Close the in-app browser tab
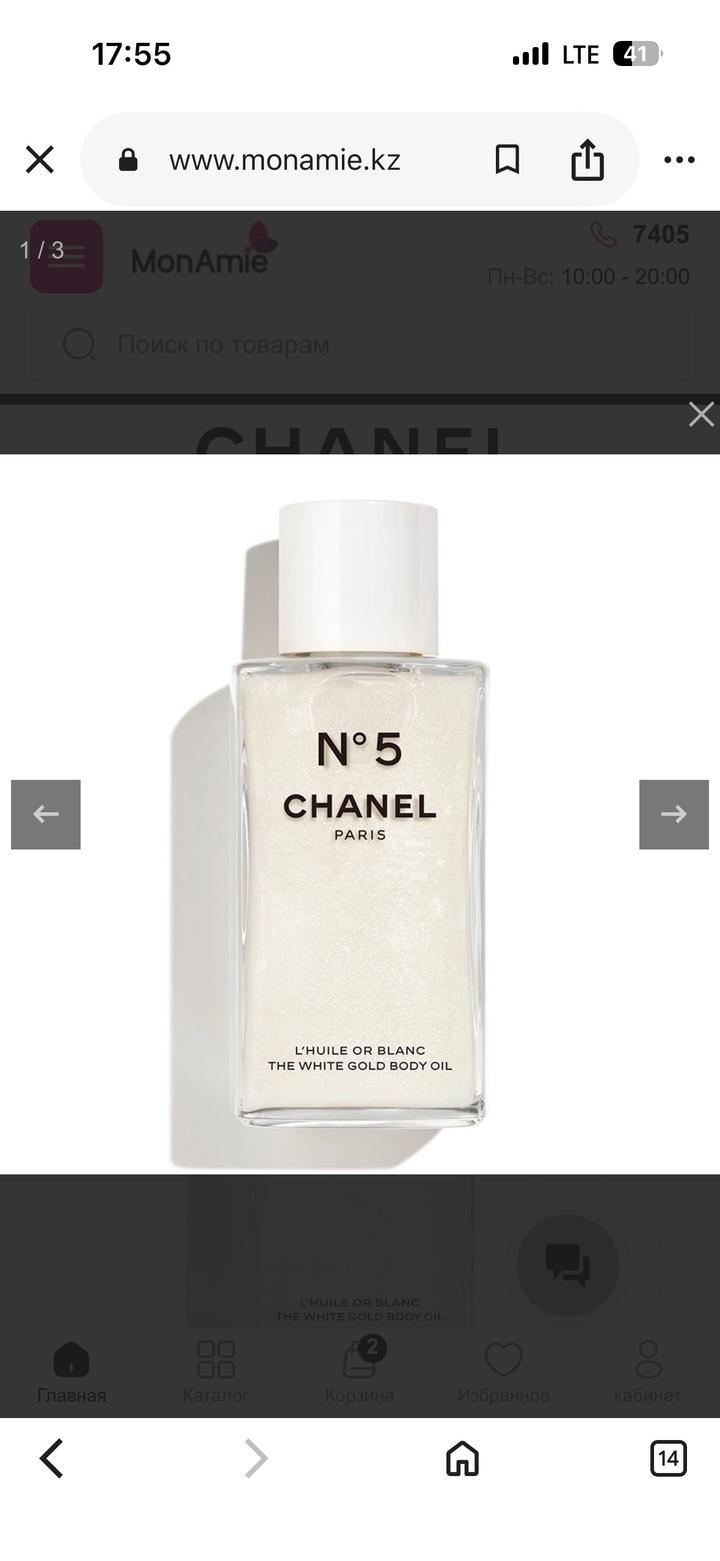The height and width of the screenshot is (1561, 720). (40, 160)
